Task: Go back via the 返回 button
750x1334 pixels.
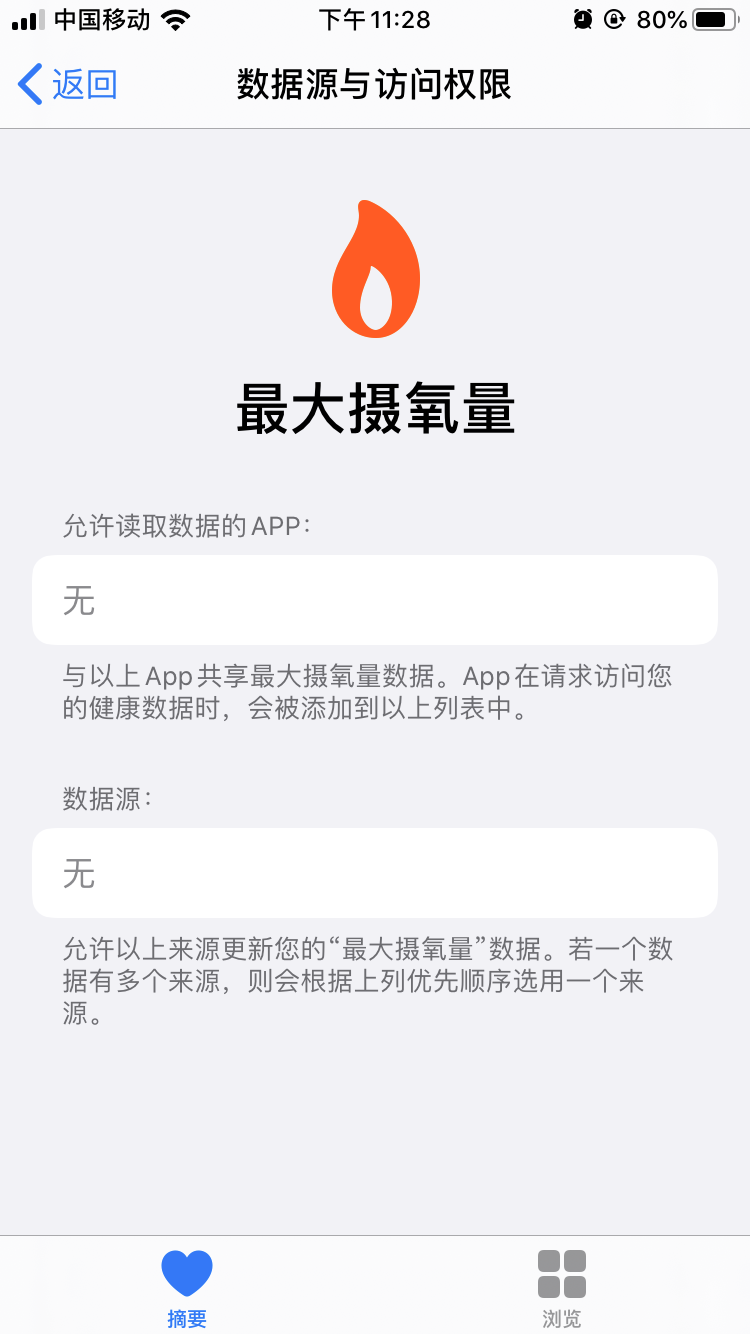Action: [68, 85]
